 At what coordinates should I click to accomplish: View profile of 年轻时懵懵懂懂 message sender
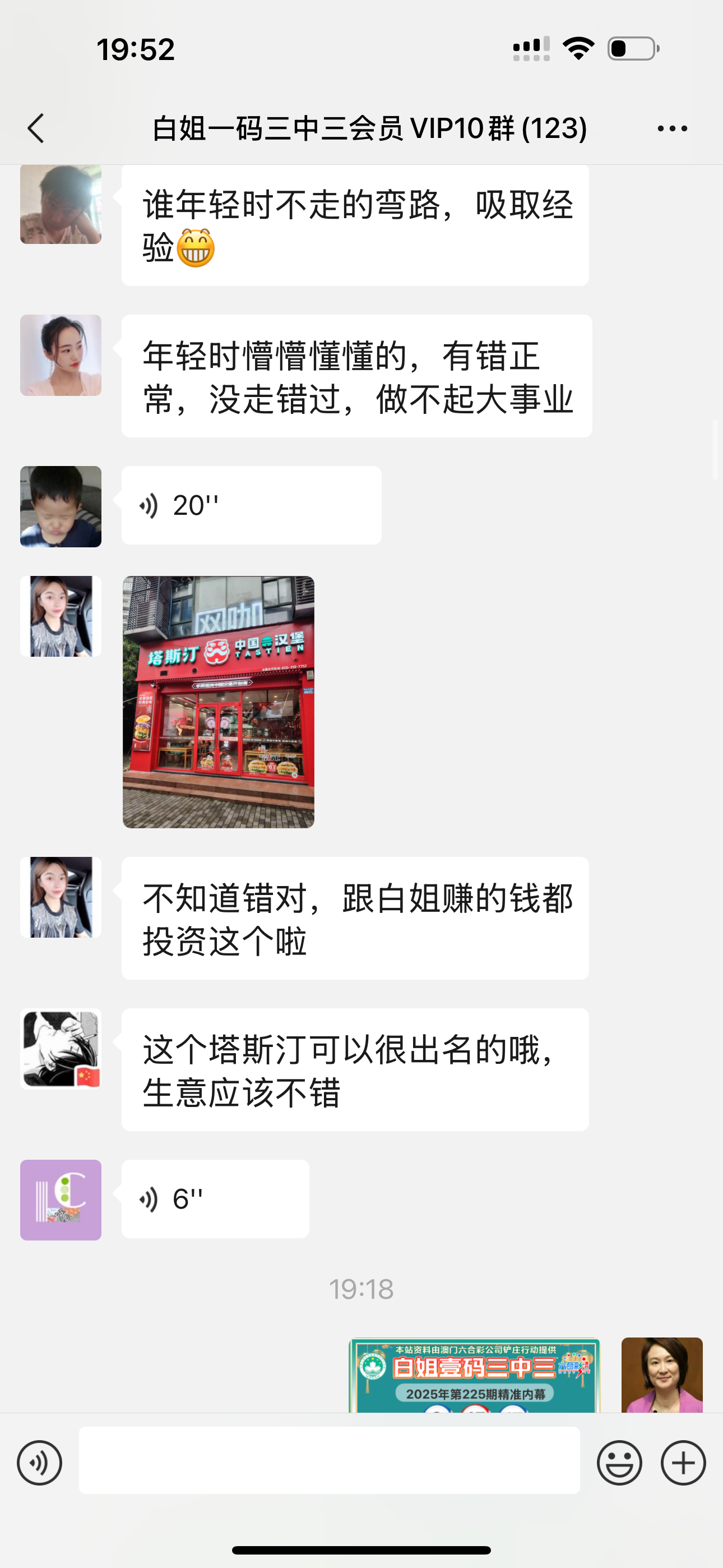tap(61, 356)
